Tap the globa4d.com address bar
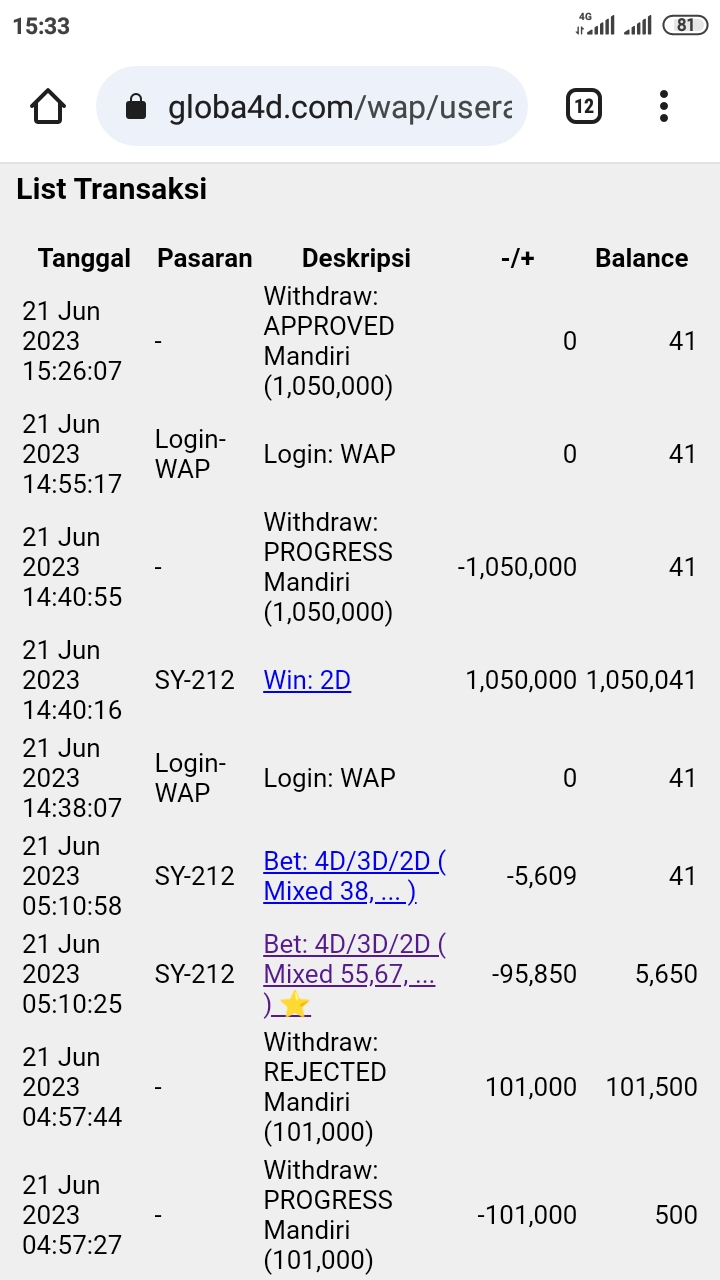The width and height of the screenshot is (720, 1280). tap(311, 106)
